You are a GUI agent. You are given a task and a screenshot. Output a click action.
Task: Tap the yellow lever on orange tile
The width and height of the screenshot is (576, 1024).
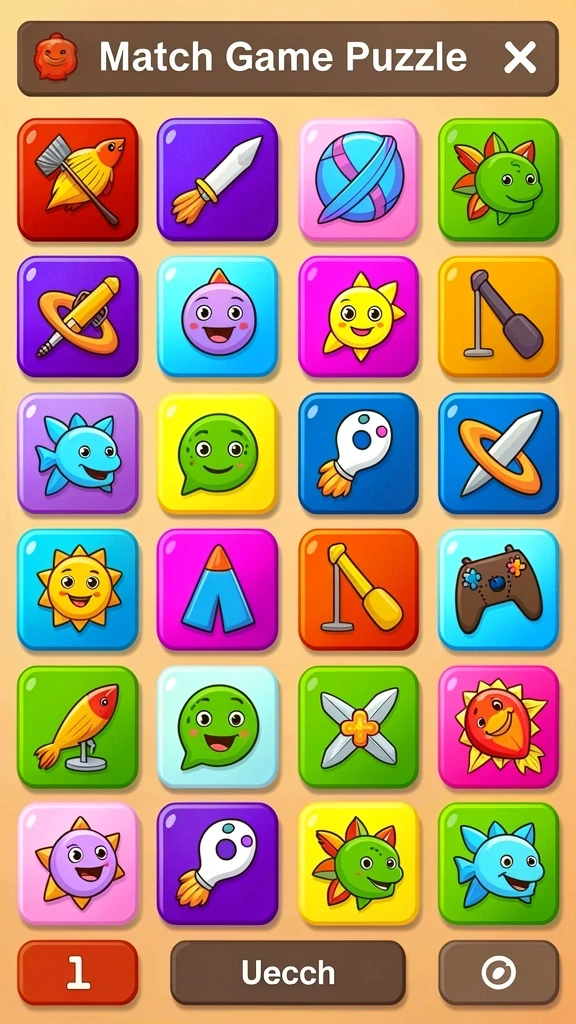pyautogui.click(x=358, y=590)
